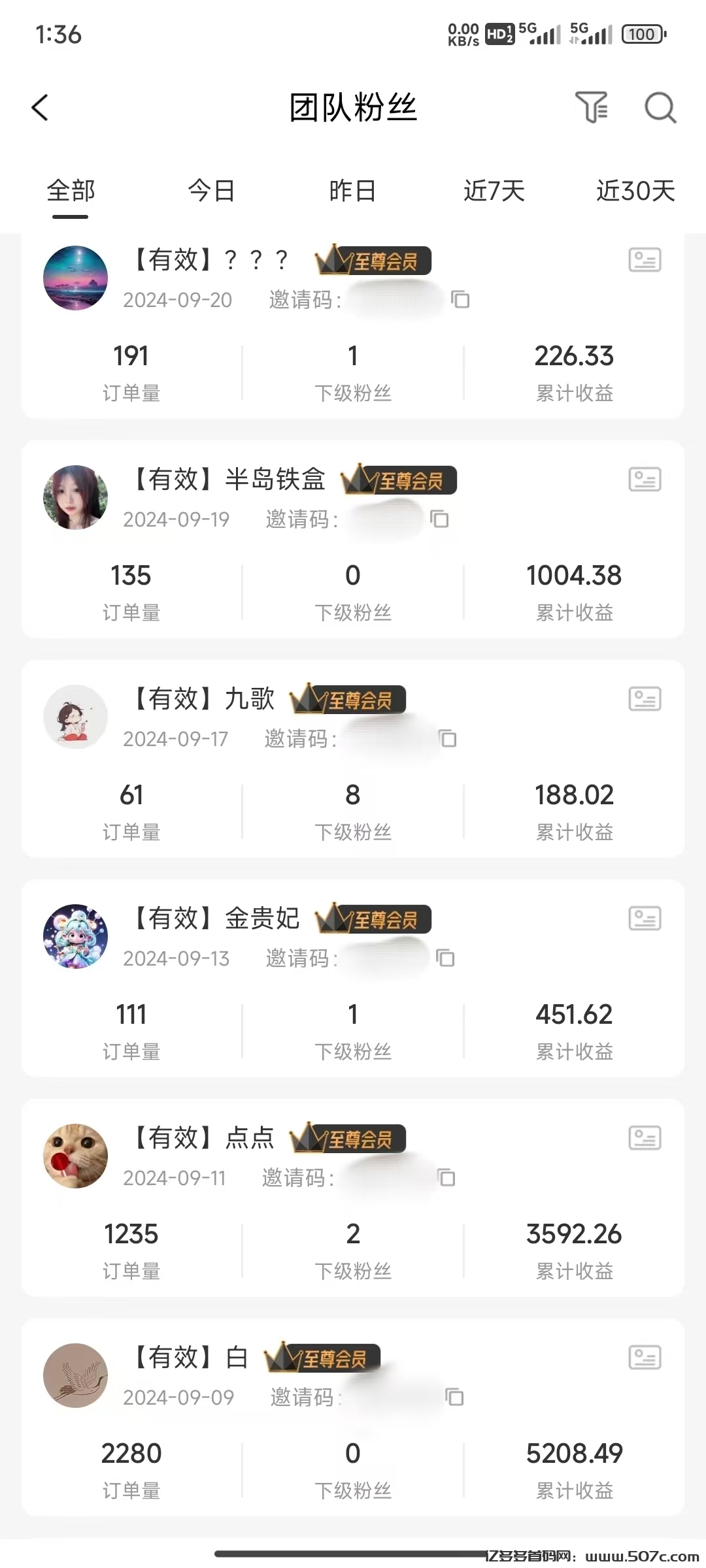This screenshot has width=706, height=1568.
Task: View 点点's cat avatar
Action: pyautogui.click(x=75, y=1156)
